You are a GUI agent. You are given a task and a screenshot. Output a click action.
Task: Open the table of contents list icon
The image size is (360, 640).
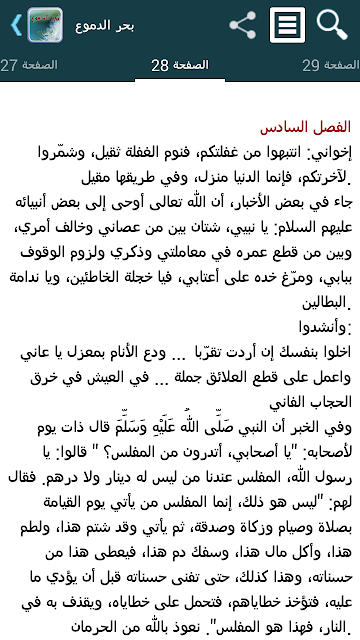287,25
